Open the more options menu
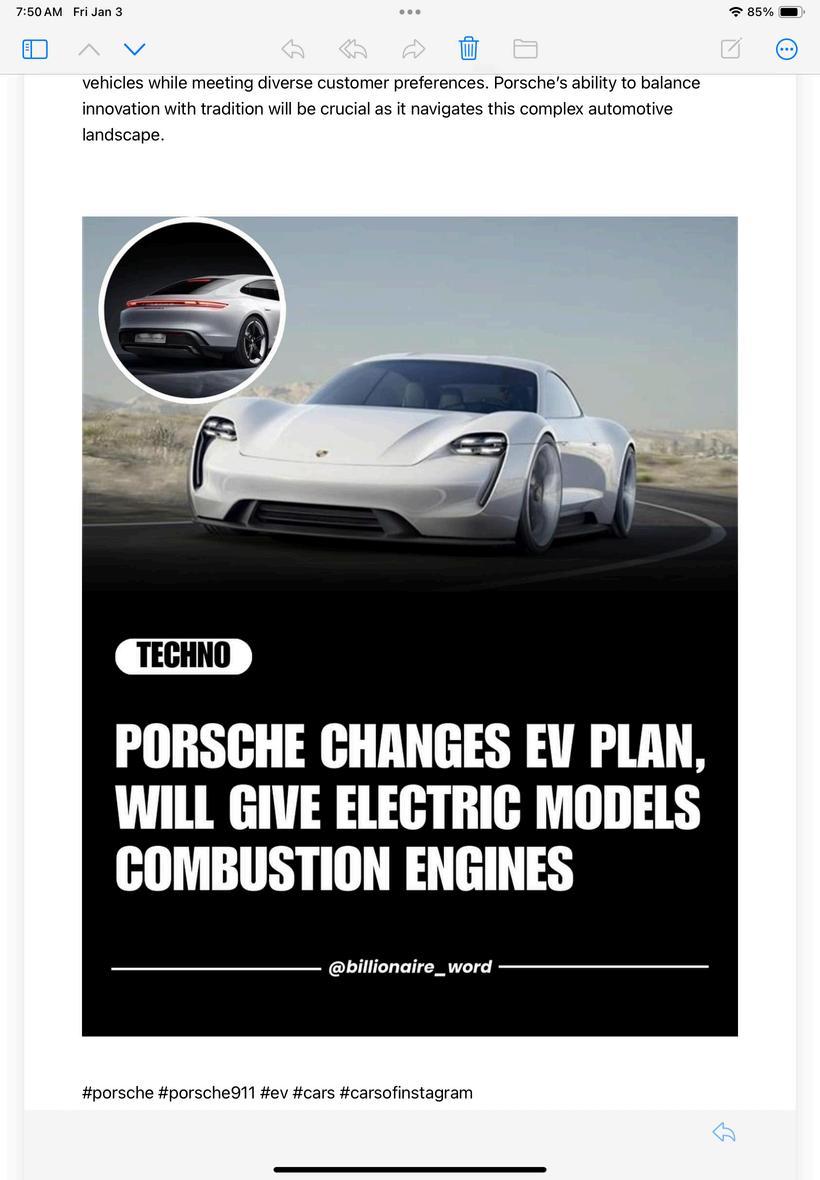This screenshot has height=1180, width=820. click(786, 50)
